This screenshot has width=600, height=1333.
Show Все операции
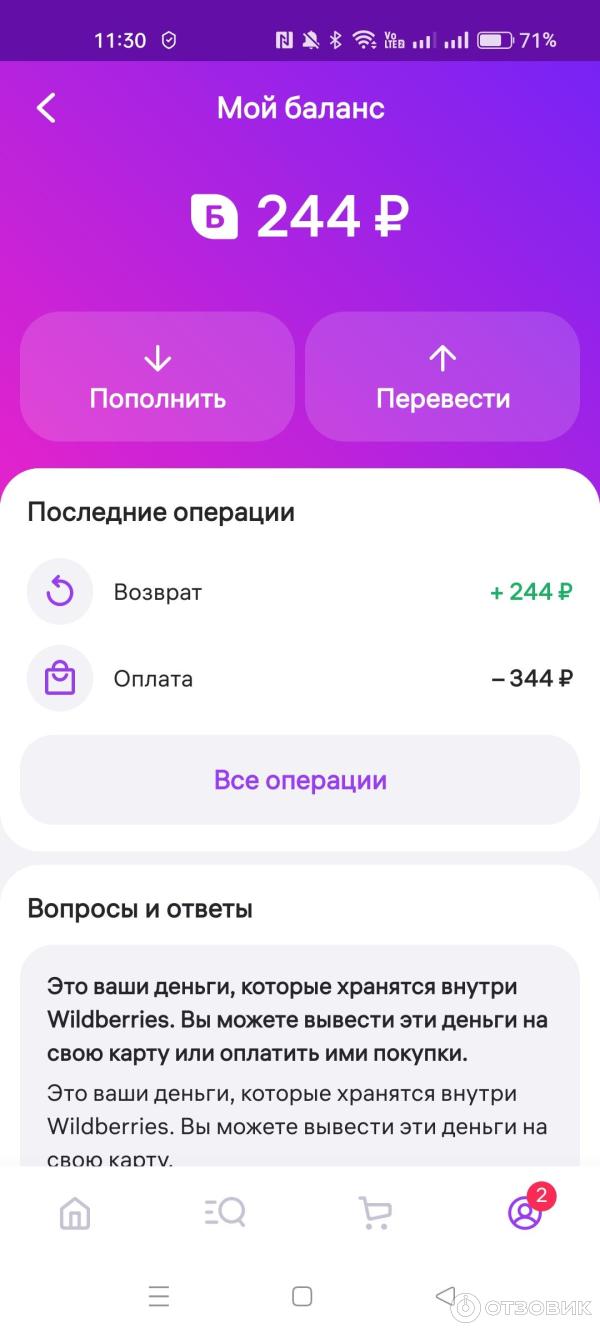click(300, 780)
